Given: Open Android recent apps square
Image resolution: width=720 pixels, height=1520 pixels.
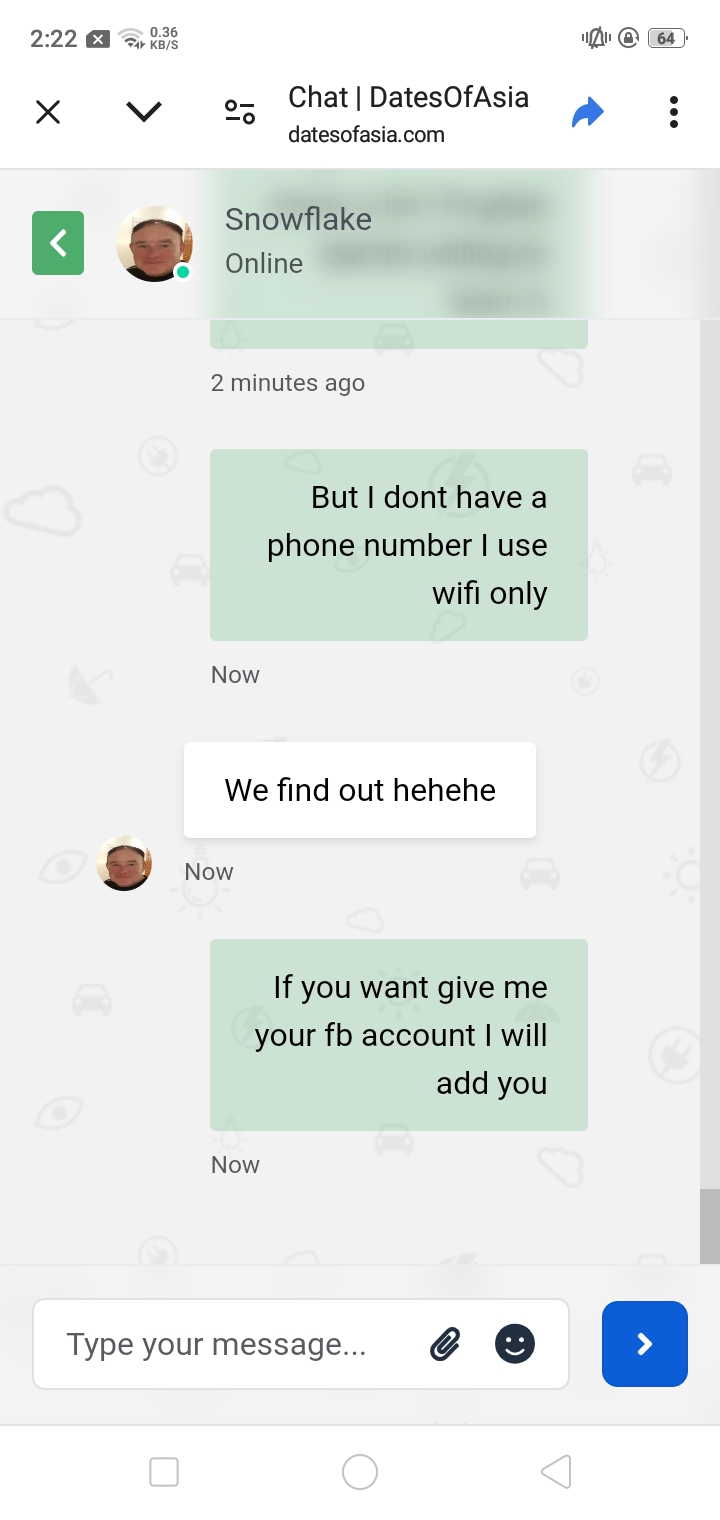Looking at the screenshot, I should (163, 1472).
